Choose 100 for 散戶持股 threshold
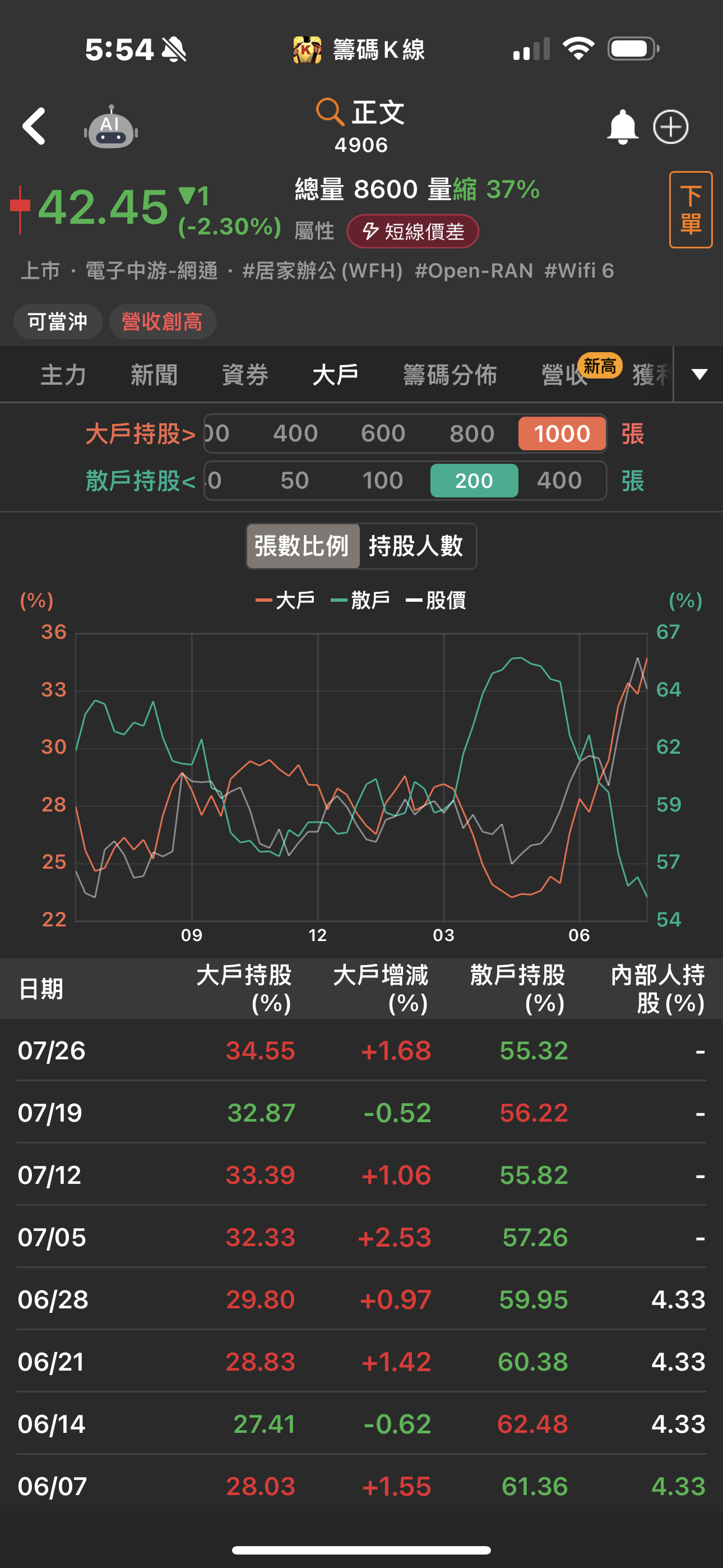 click(x=383, y=481)
